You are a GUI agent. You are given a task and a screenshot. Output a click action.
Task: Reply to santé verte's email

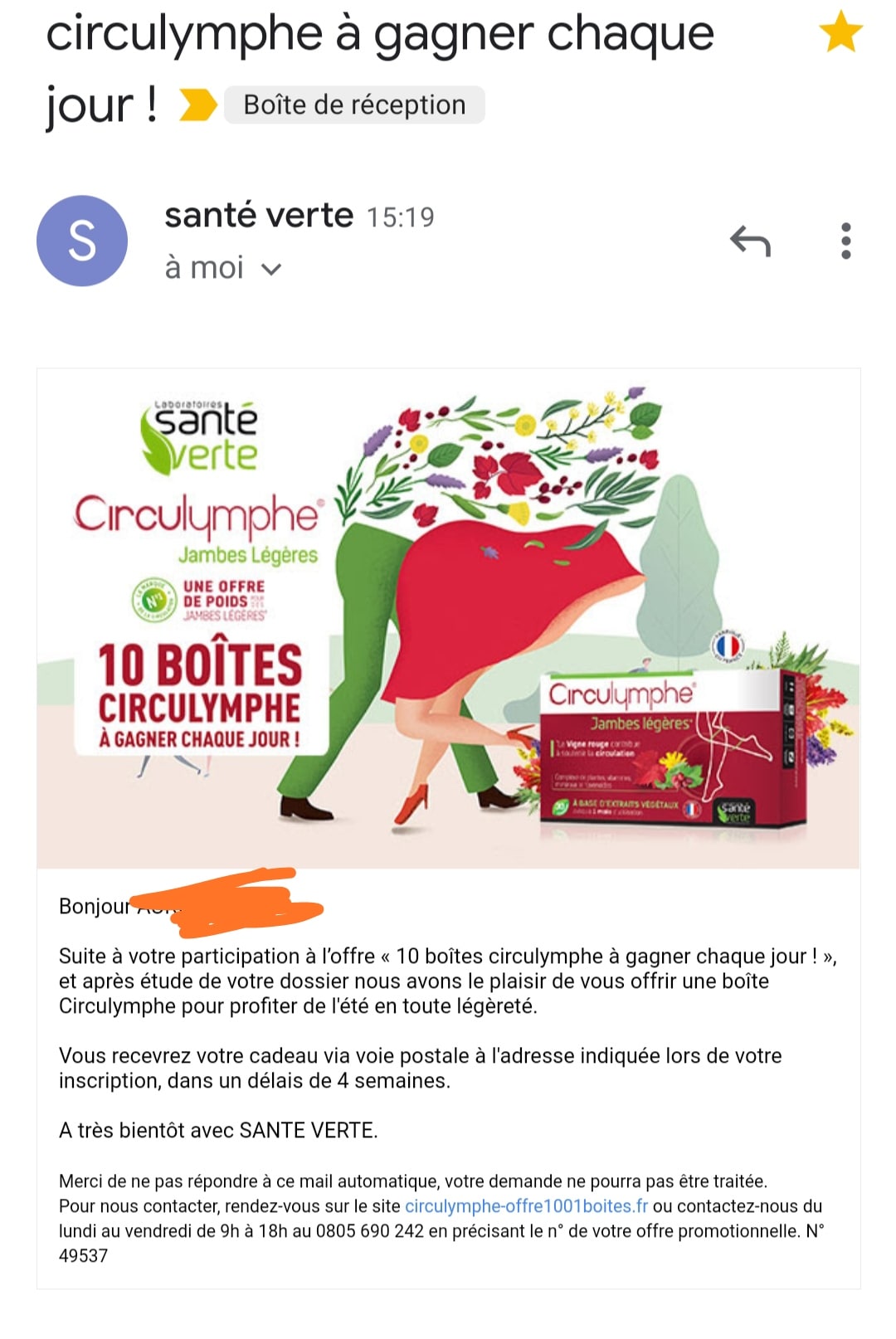click(750, 241)
